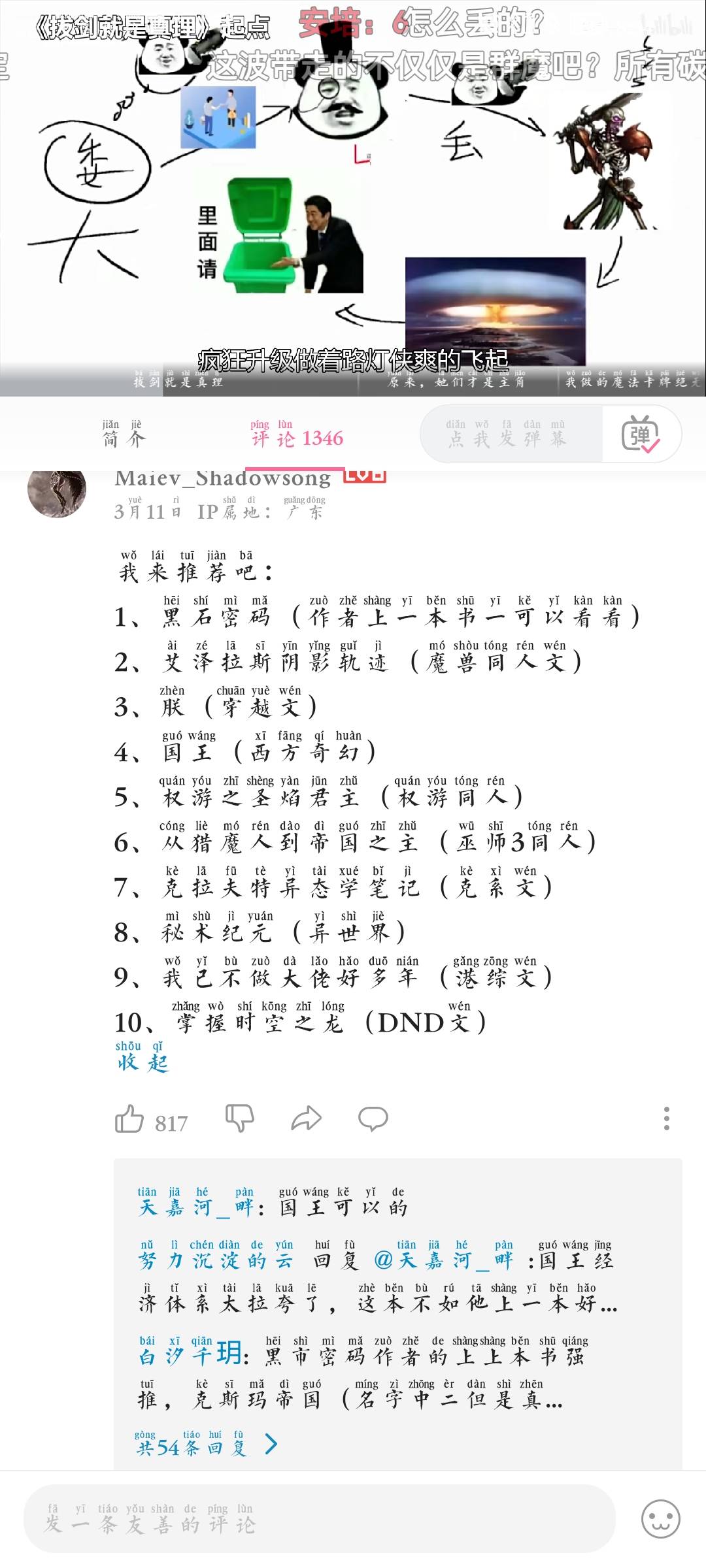Reply using the comment bubble icon
This screenshot has height=1568, width=706.
click(x=373, y=1119)
